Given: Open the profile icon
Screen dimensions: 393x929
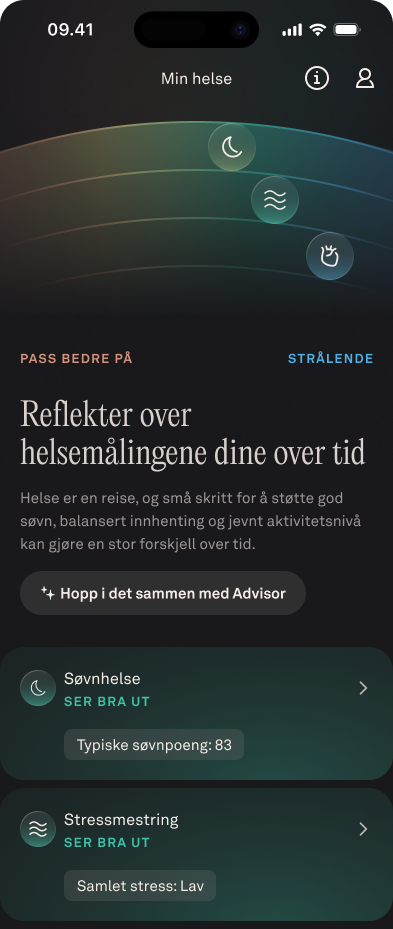Looking at the screenshot, I should pyautogui.click(x=365, y=78).
